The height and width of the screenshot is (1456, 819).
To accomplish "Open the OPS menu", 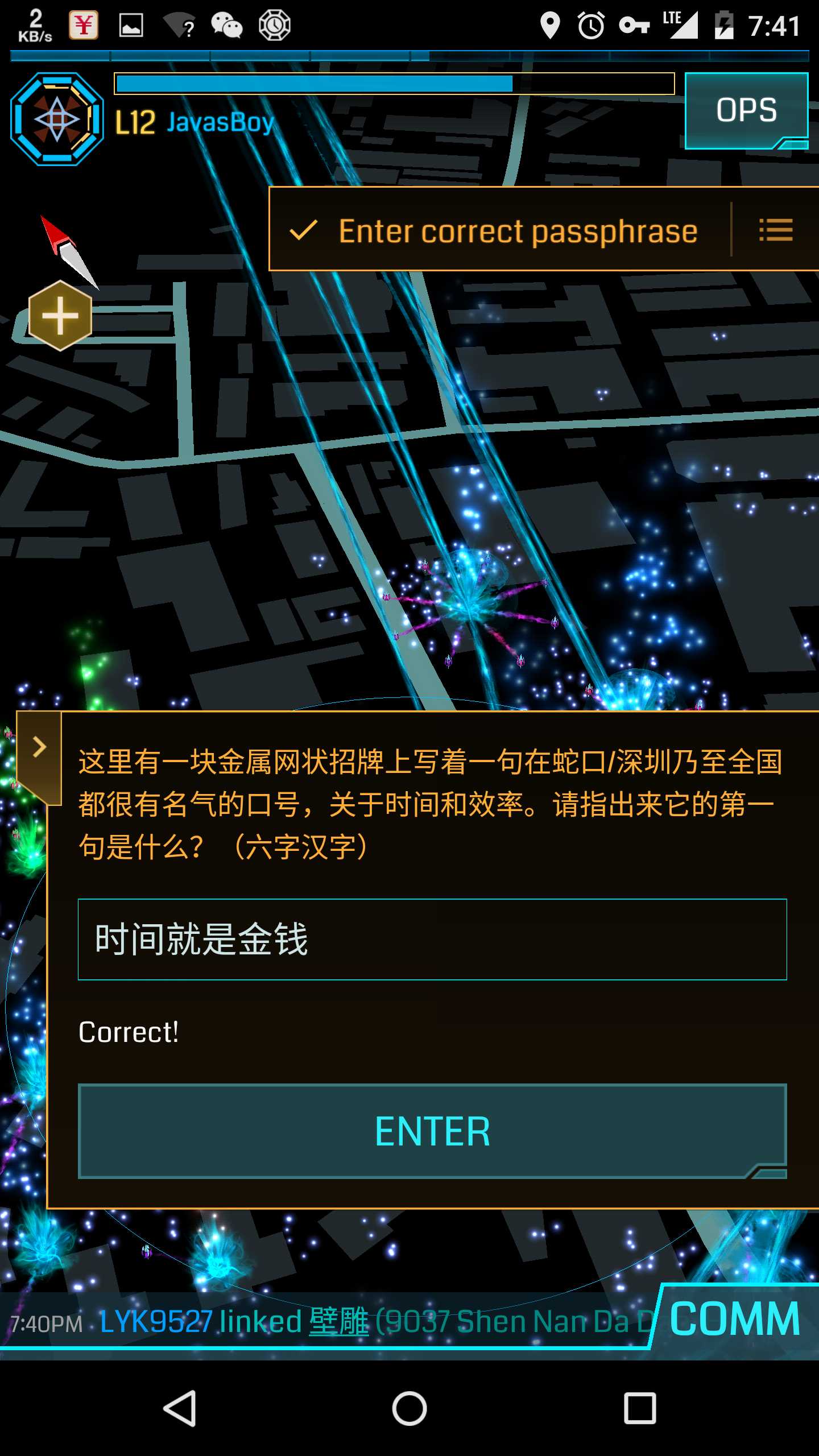I will click(x=746, y=110).
